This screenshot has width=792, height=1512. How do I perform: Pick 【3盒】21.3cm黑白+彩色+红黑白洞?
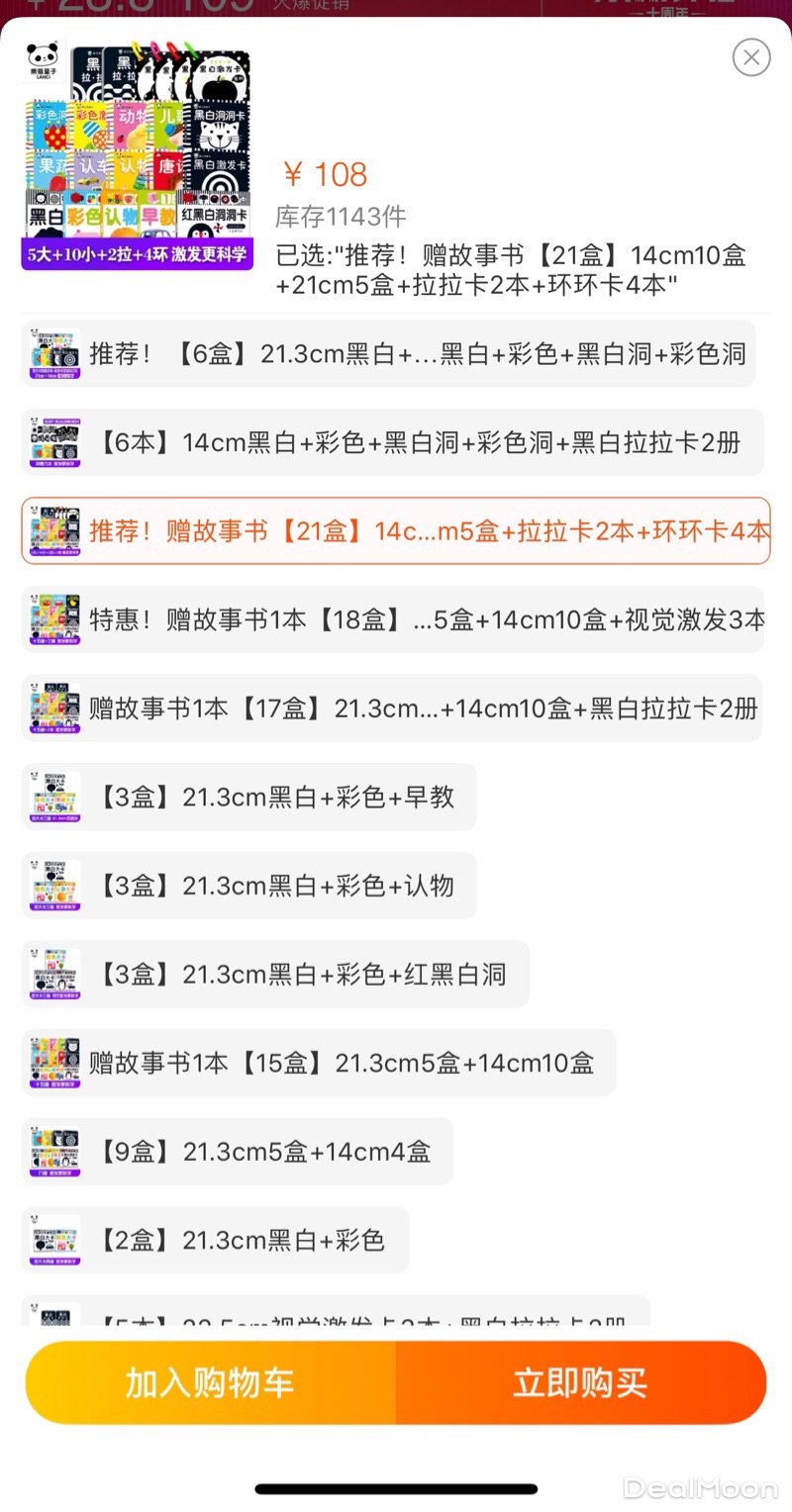275,975
